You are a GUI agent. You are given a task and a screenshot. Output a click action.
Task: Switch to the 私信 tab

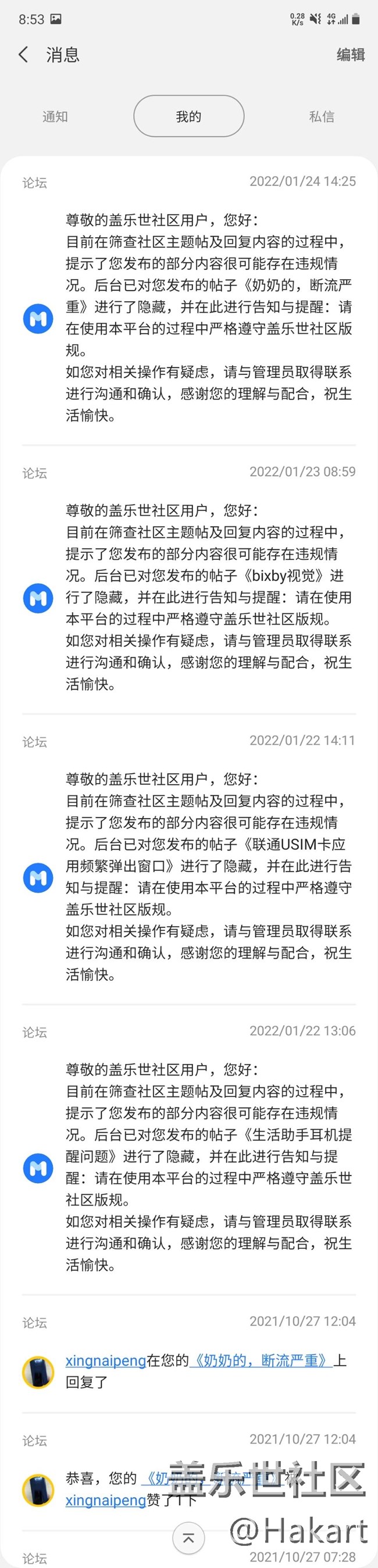[x=322, y=116]
